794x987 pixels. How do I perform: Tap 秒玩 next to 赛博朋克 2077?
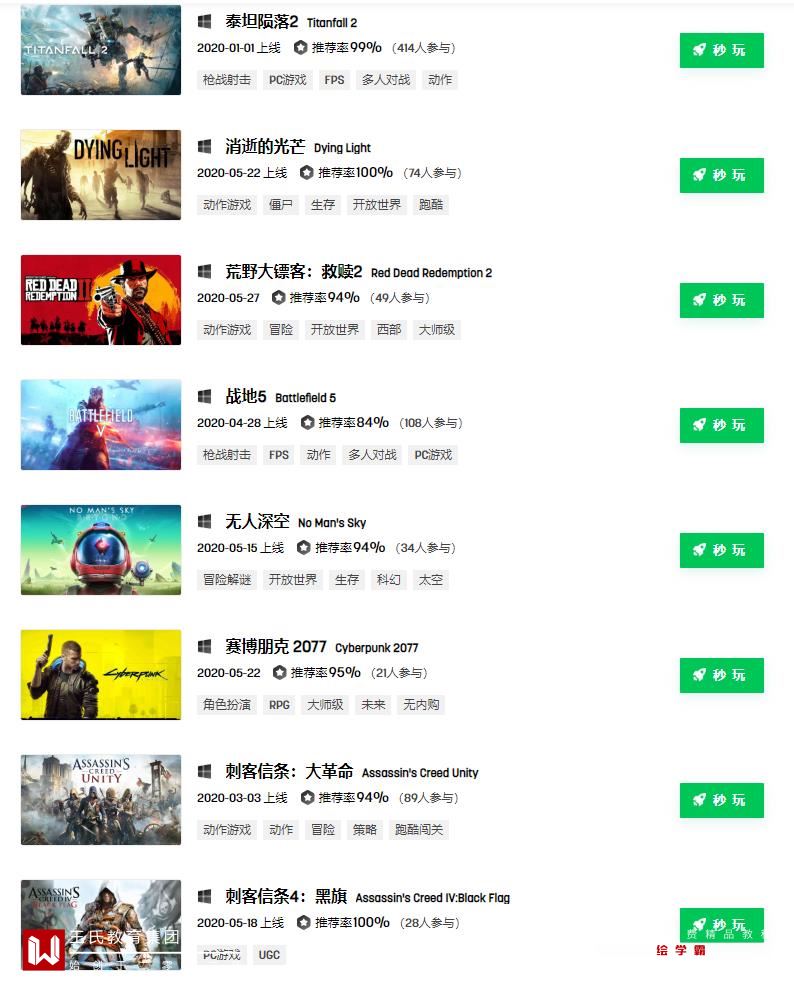pos(721,675)
